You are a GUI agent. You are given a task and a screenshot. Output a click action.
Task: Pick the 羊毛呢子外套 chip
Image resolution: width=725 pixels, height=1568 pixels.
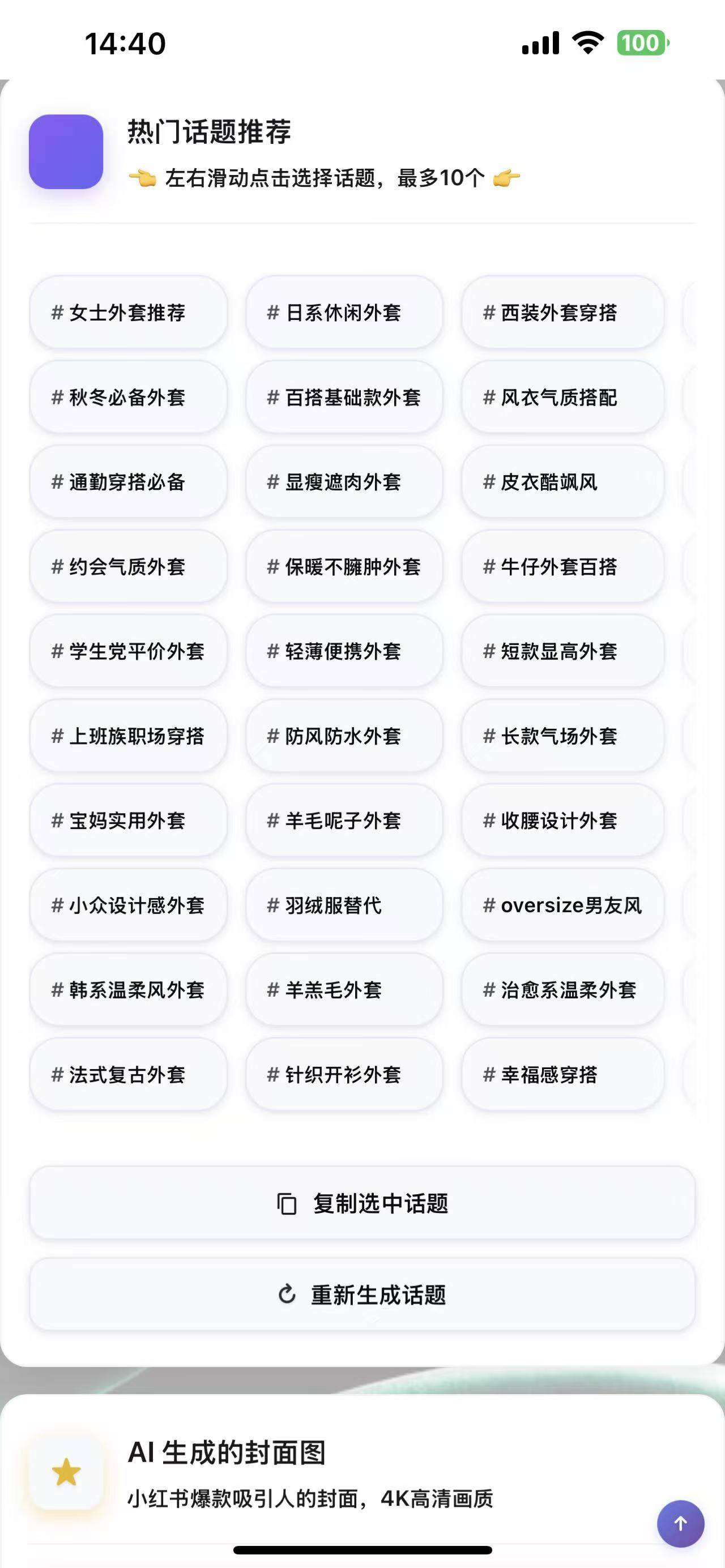344,820
